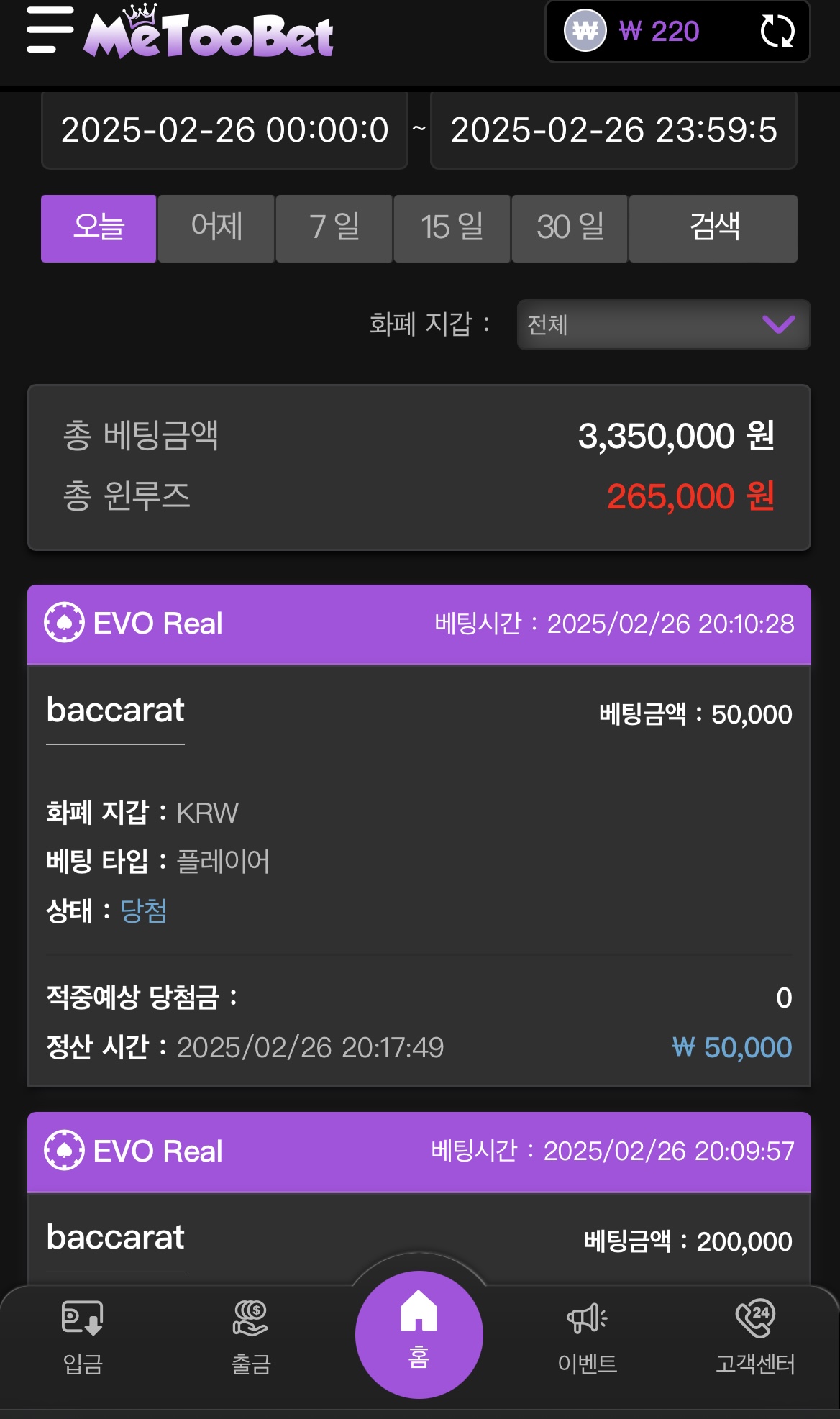Expand the 화폐 지갑 dropdown
This screenshot has width=840, height=1419.
click(663, 324)
